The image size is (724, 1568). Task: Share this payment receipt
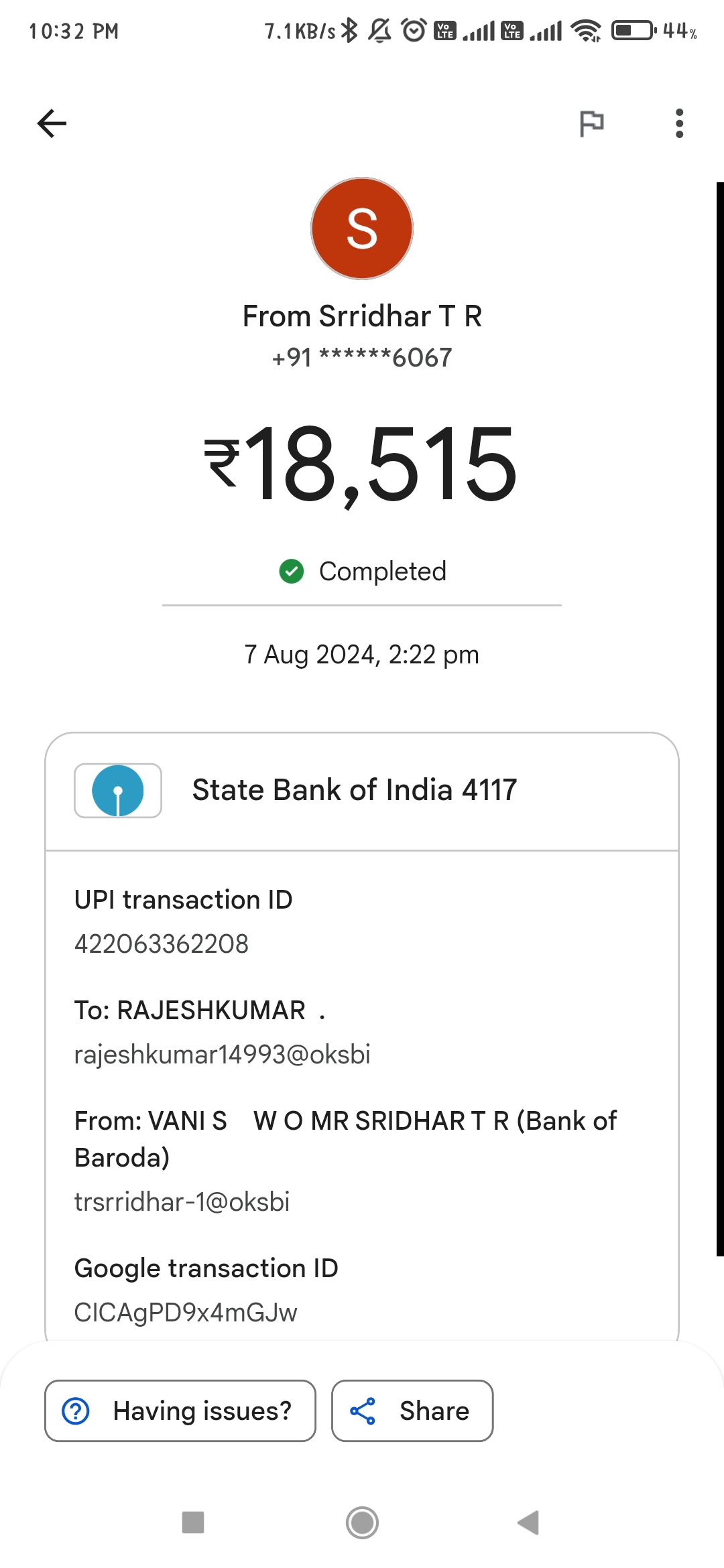(x=412, y=1411)
